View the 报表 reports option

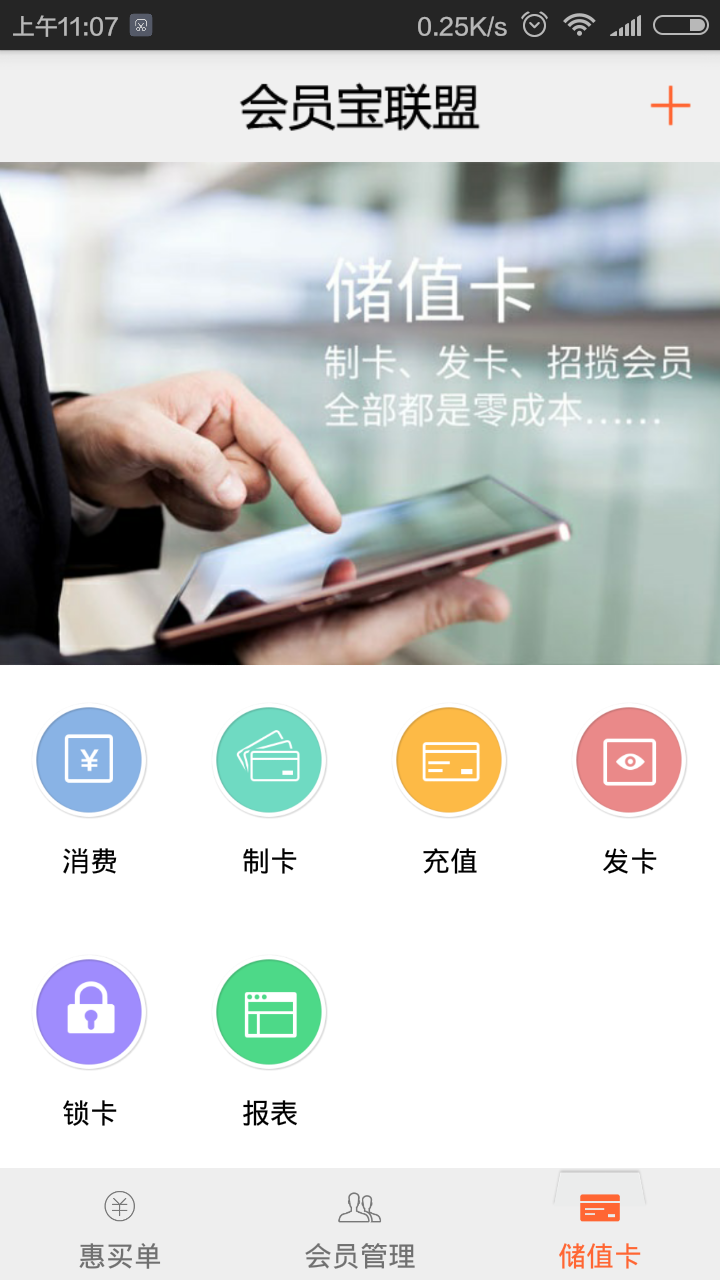point(270,1013)
